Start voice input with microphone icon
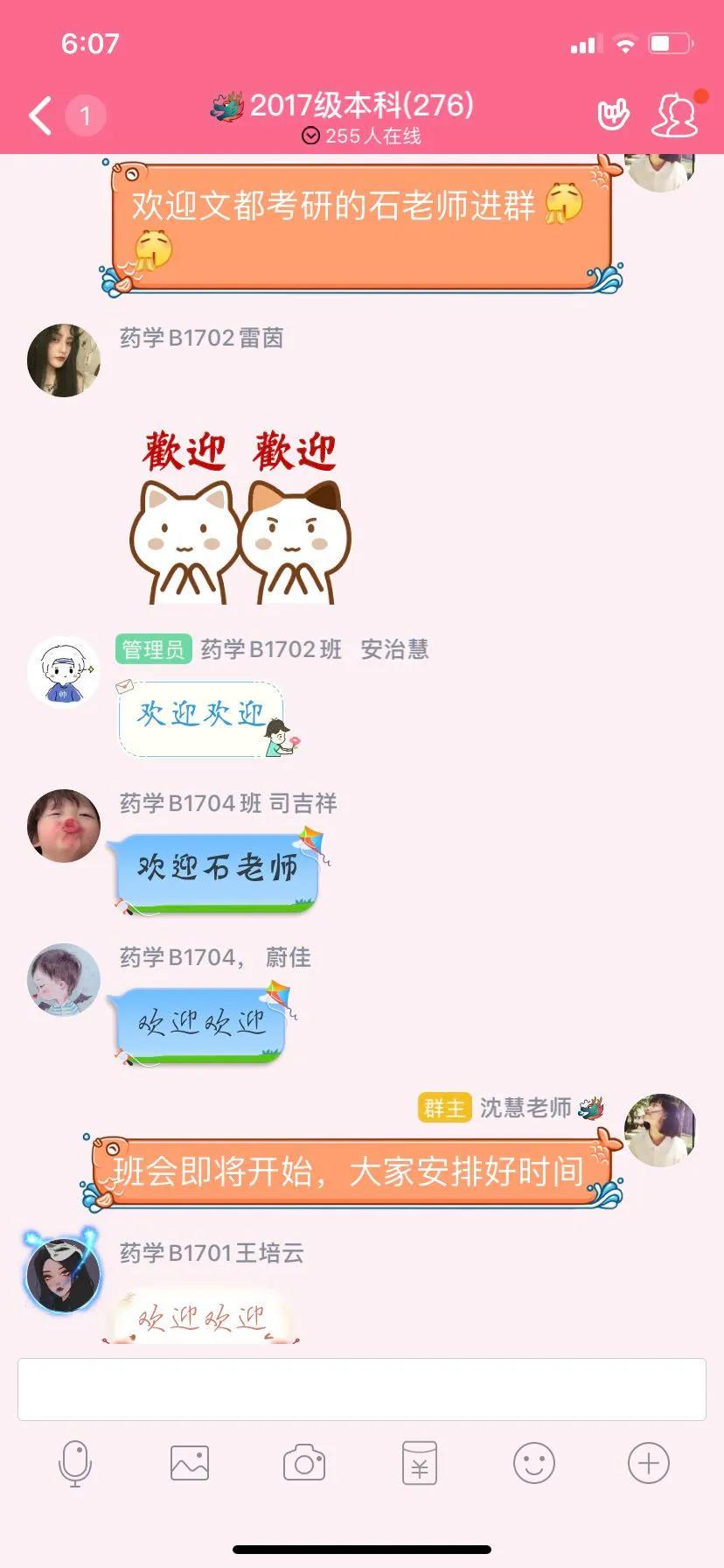 pyautogui.click(x=74, y=1463)
